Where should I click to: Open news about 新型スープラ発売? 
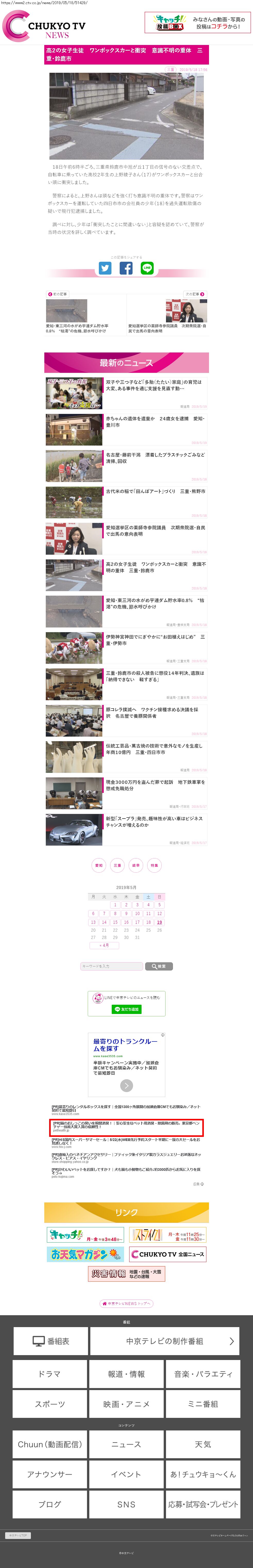click(126, 830)
